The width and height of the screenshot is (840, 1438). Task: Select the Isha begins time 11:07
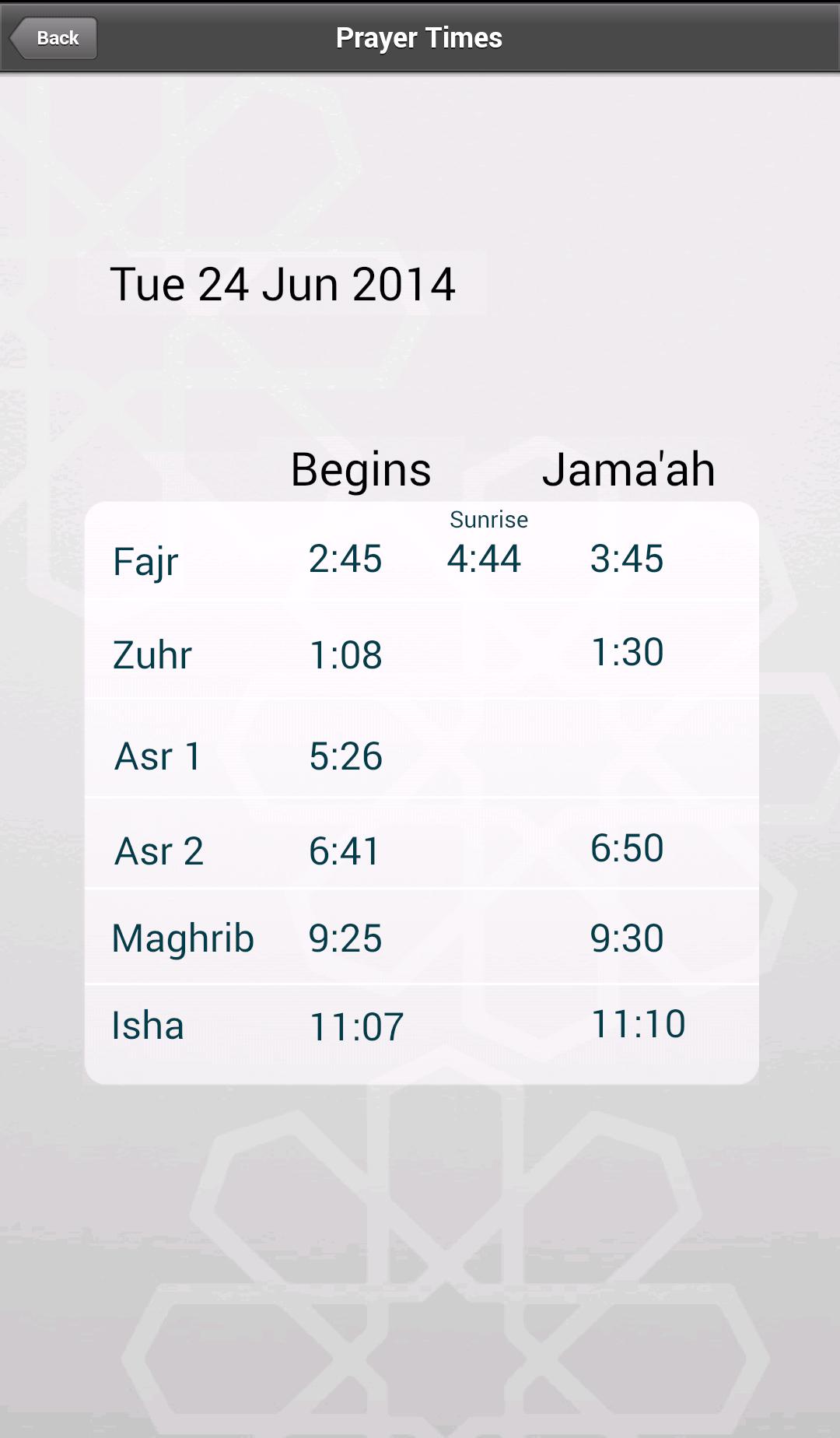[x=356, y=1027]
